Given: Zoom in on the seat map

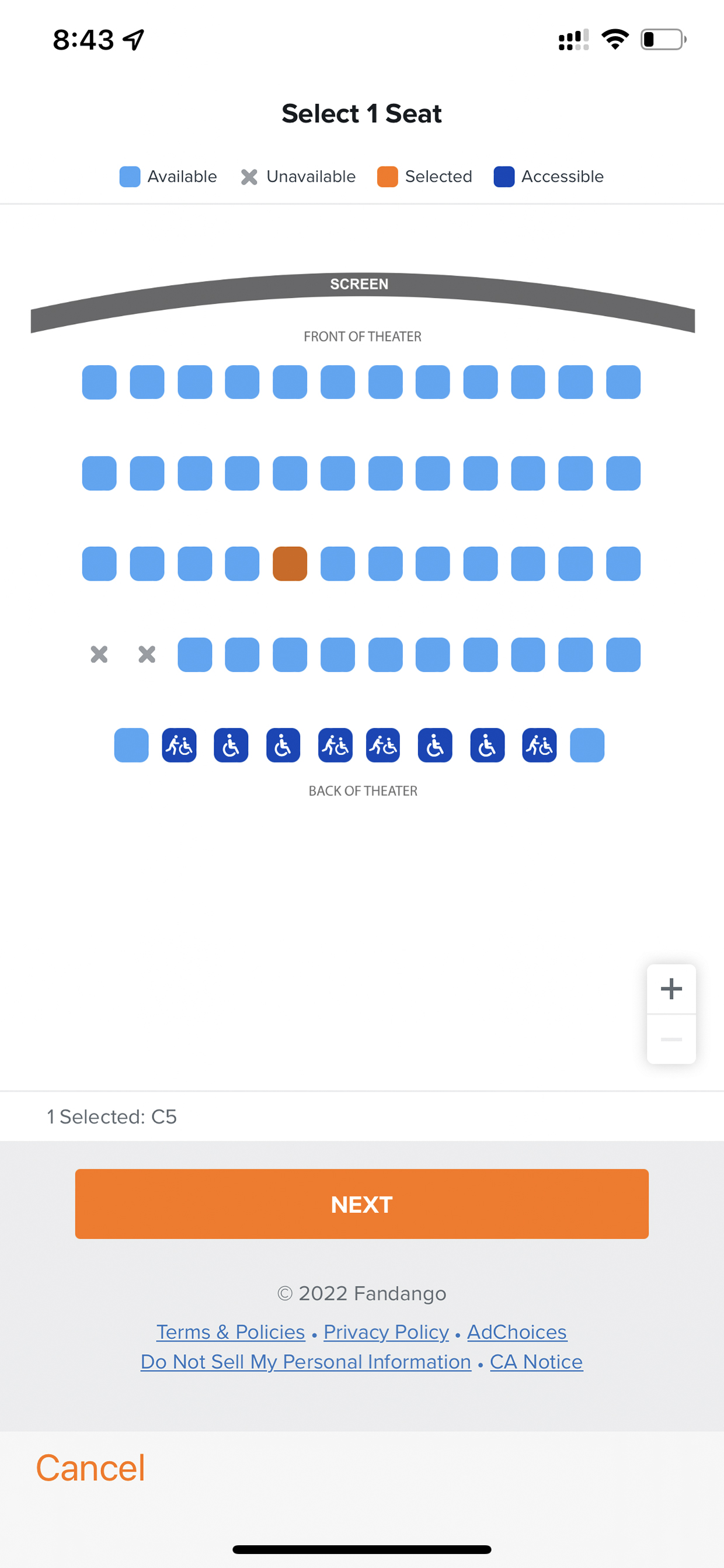Looking at the screenshot, I should pos(671,988).
